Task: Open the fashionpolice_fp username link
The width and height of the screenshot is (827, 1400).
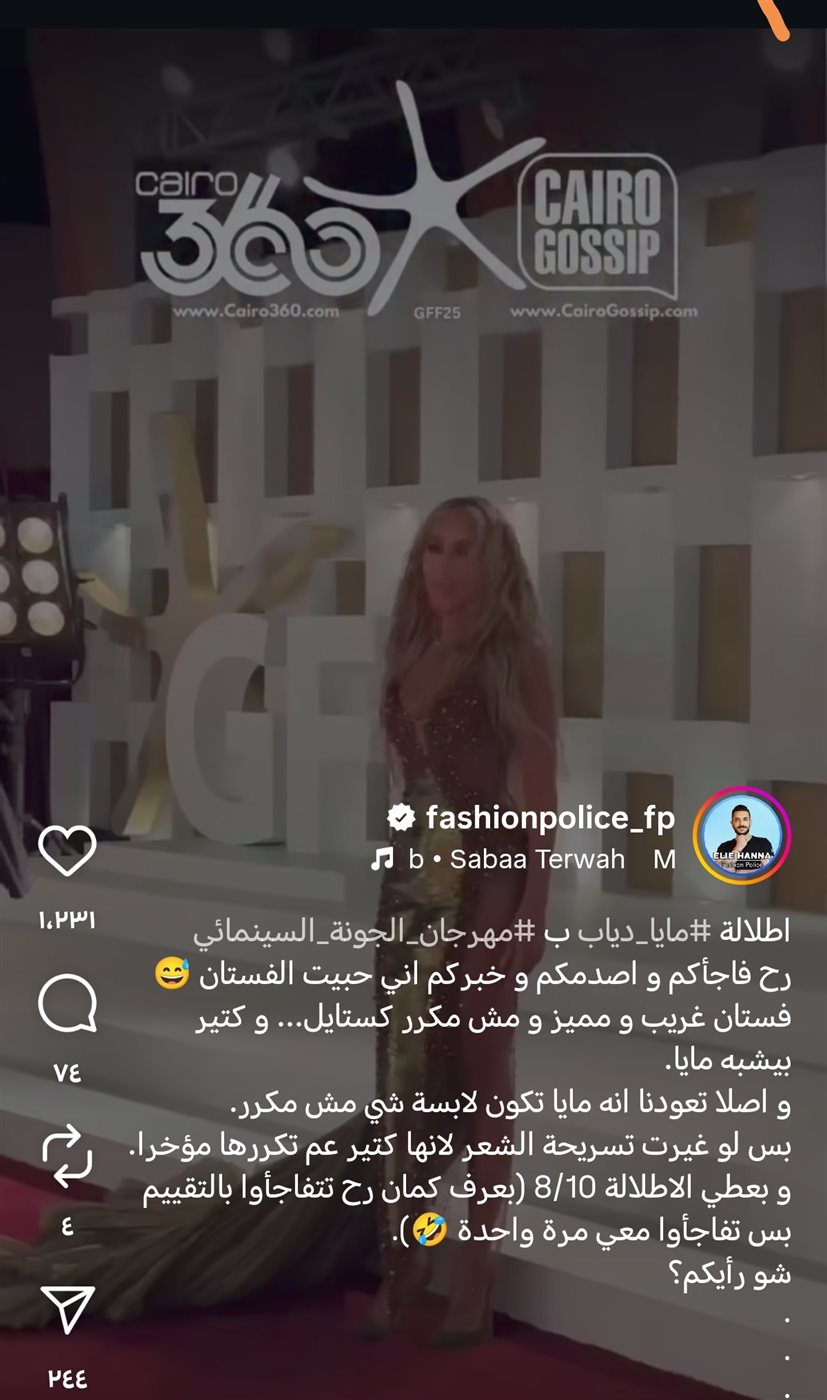Action: [549, 818]
